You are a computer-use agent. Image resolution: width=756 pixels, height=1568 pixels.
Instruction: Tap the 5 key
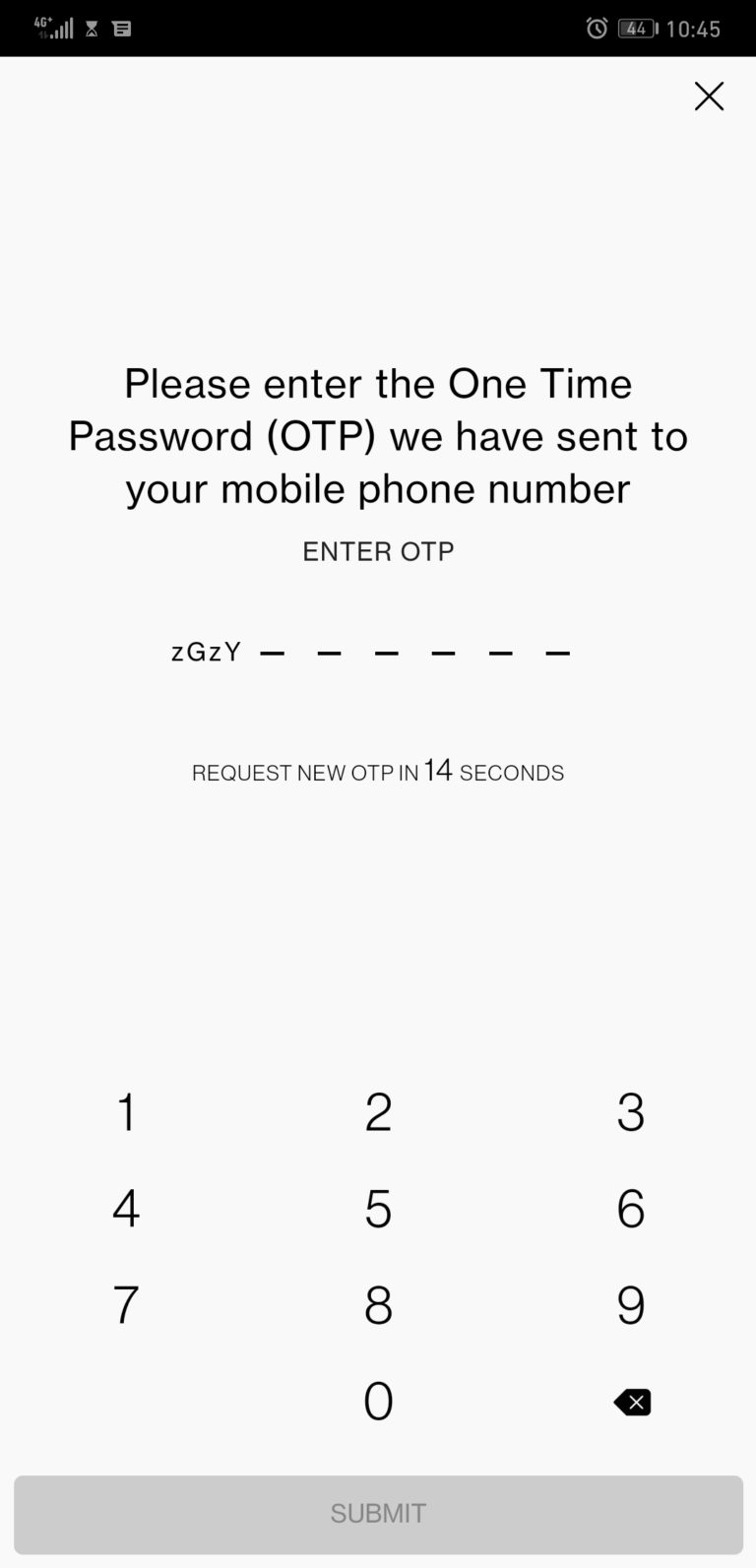[378, 1209]
